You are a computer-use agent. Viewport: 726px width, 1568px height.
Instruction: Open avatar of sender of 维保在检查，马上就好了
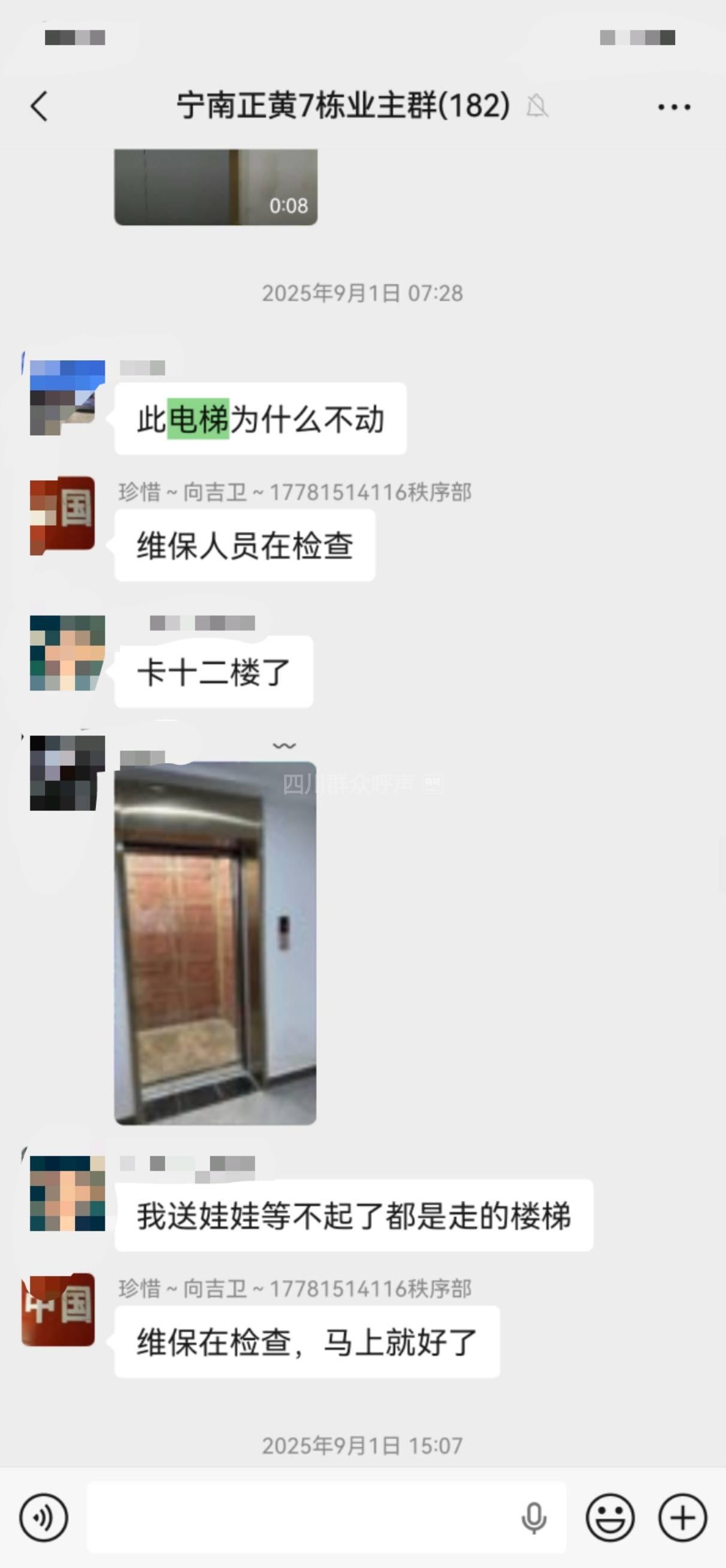[x=59, y=1309]
